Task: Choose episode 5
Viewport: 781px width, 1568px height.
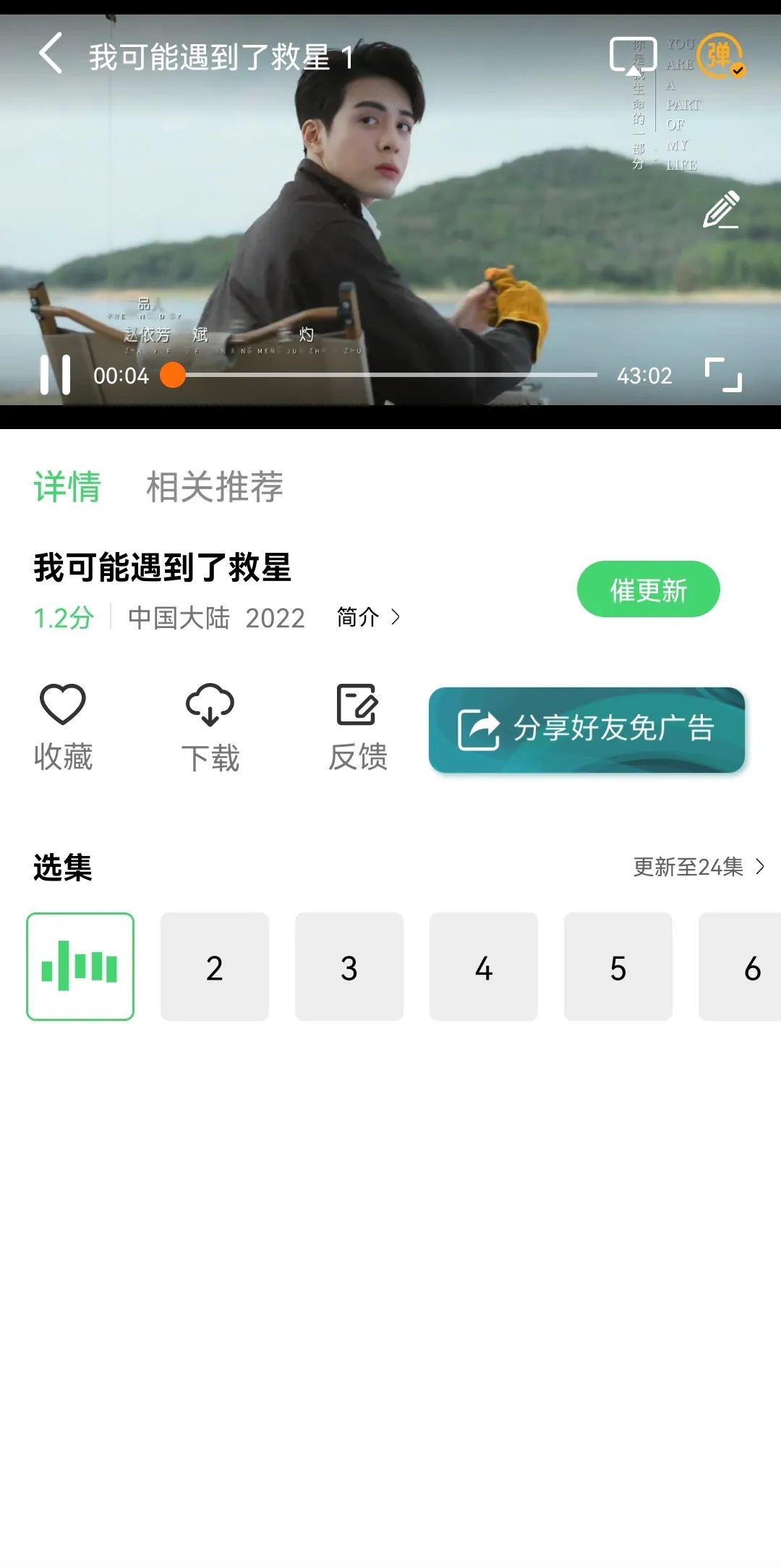Action: coord(618,967)
